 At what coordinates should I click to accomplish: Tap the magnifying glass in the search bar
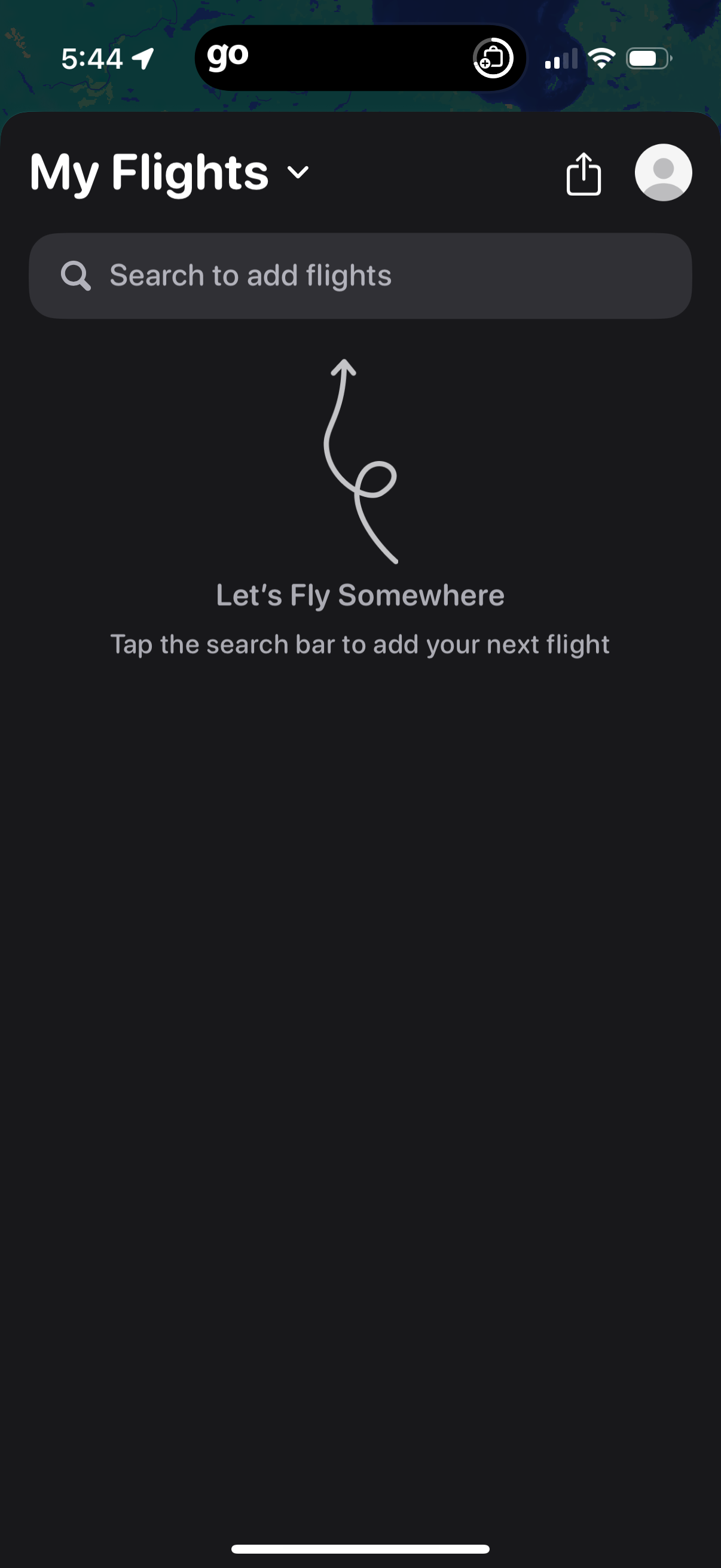[x=75, y=275]
